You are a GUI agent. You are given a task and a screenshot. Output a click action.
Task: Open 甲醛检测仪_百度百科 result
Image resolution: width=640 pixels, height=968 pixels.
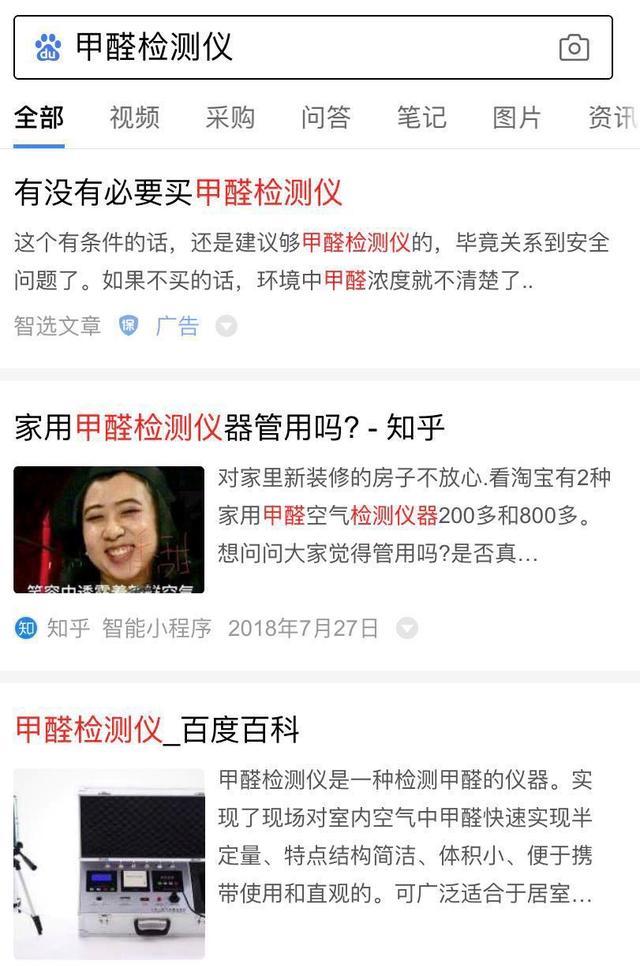[157, 730]
